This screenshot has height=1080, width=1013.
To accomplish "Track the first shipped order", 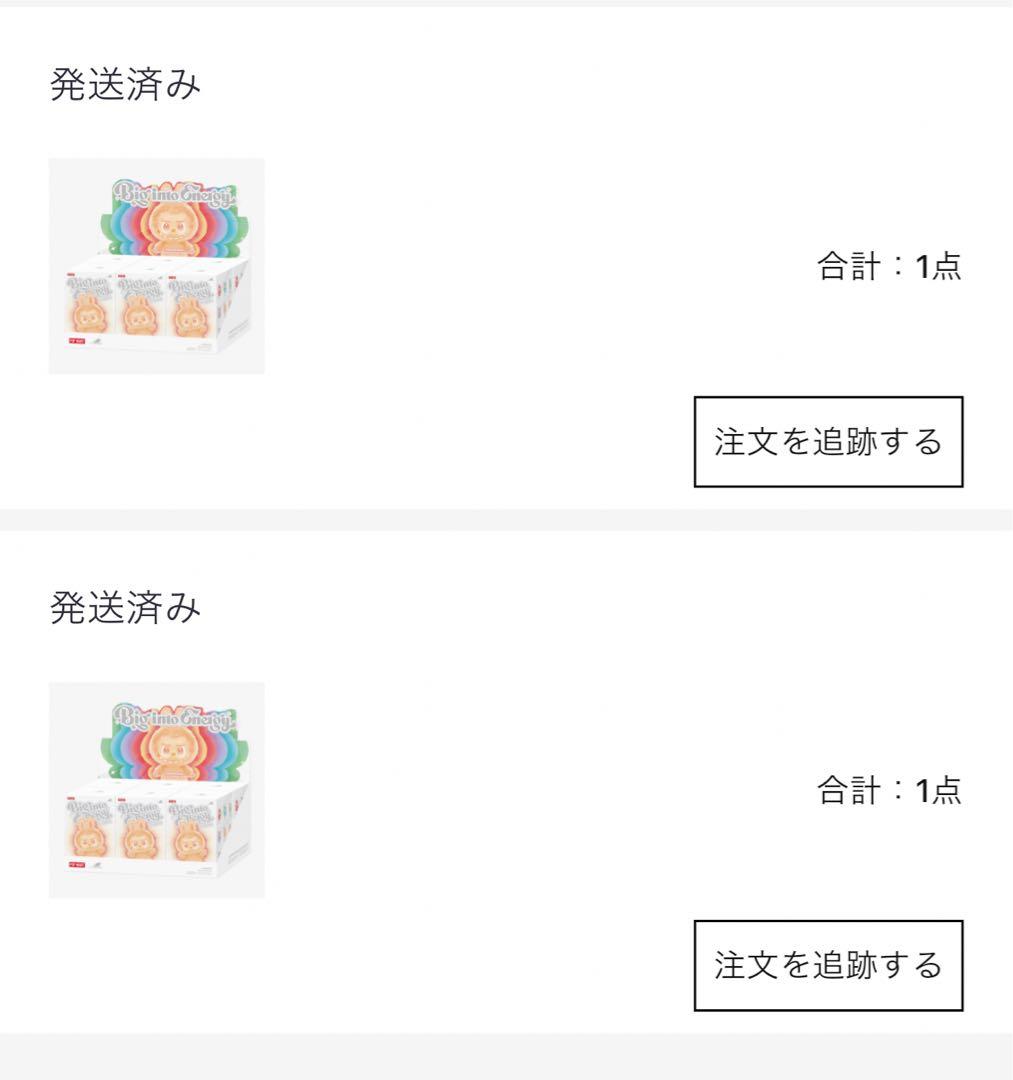I will (828, 442).
